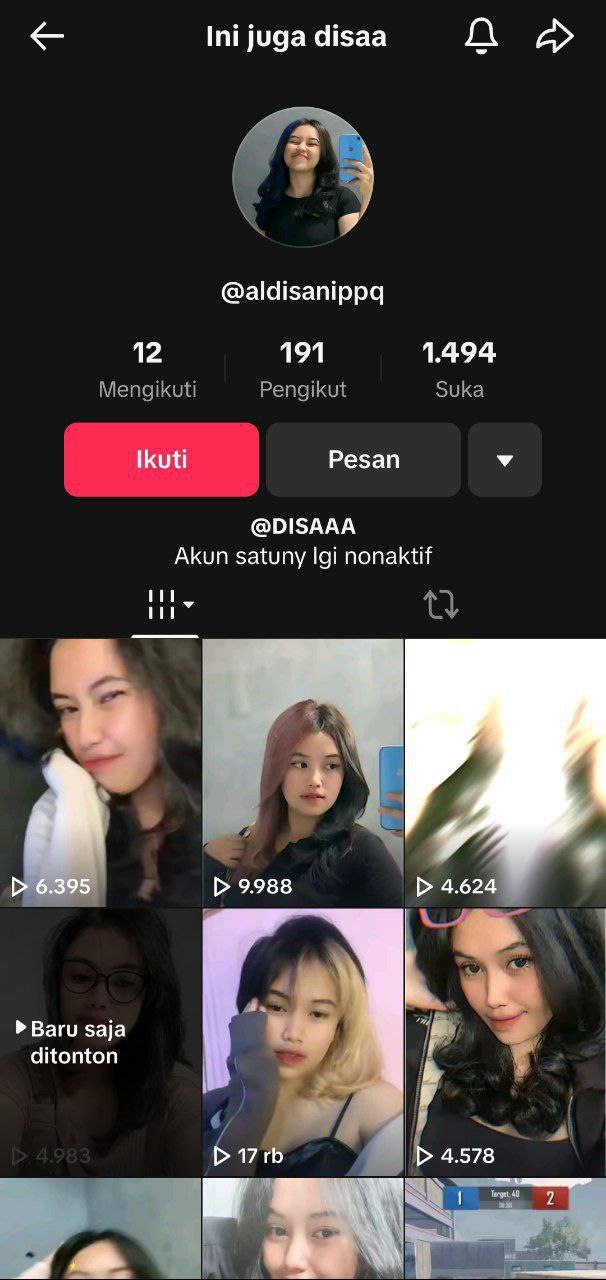Open the Pengikut followers list

(x=303, y=369)
